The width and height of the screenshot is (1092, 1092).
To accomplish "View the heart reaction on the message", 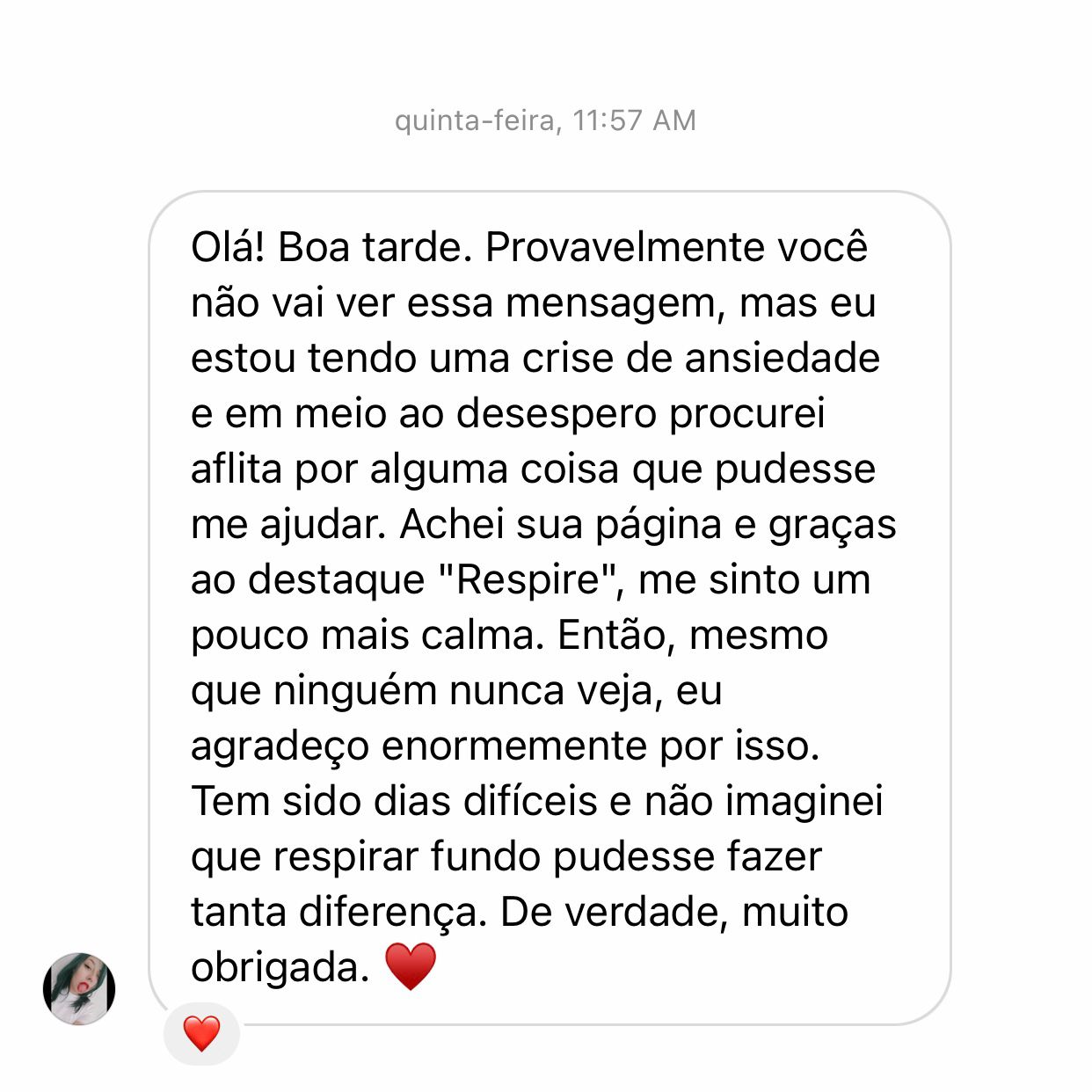I will (201, 1033).
